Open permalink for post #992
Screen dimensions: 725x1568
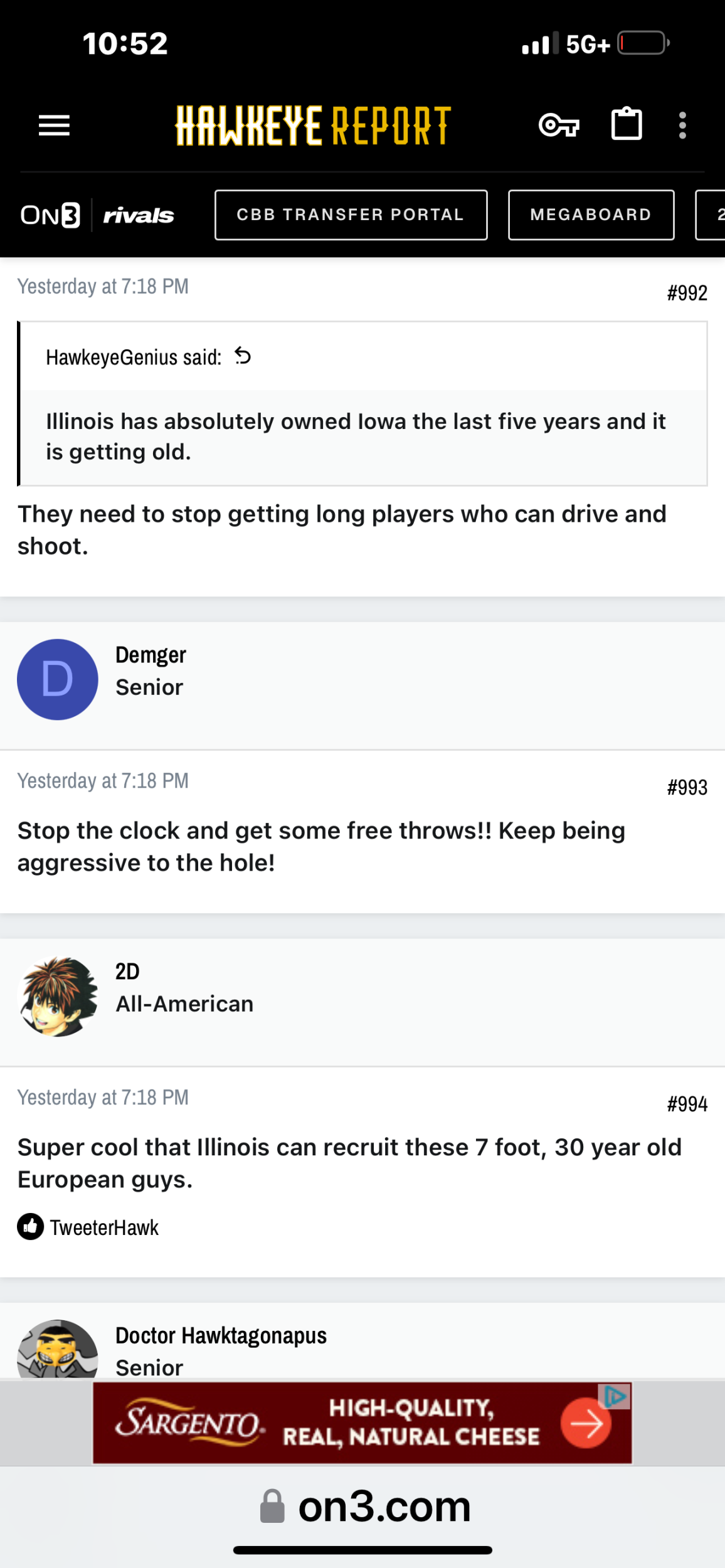tap(687, 293)
